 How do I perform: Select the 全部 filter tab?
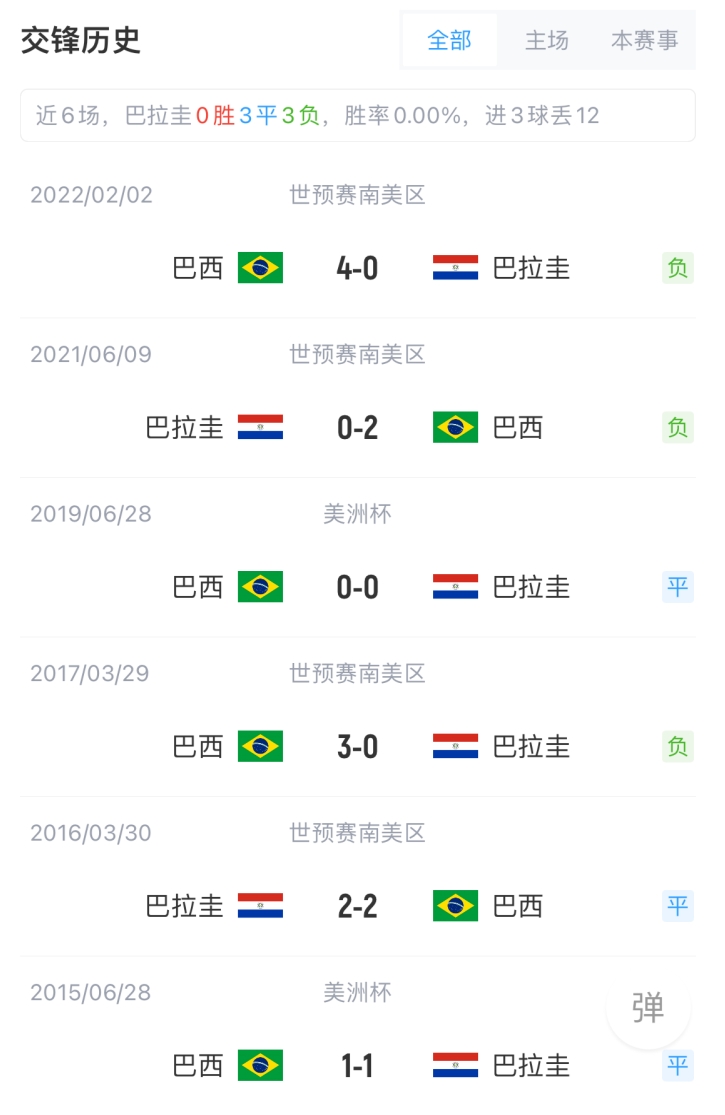pyautogui.click(x=449, y=41)
